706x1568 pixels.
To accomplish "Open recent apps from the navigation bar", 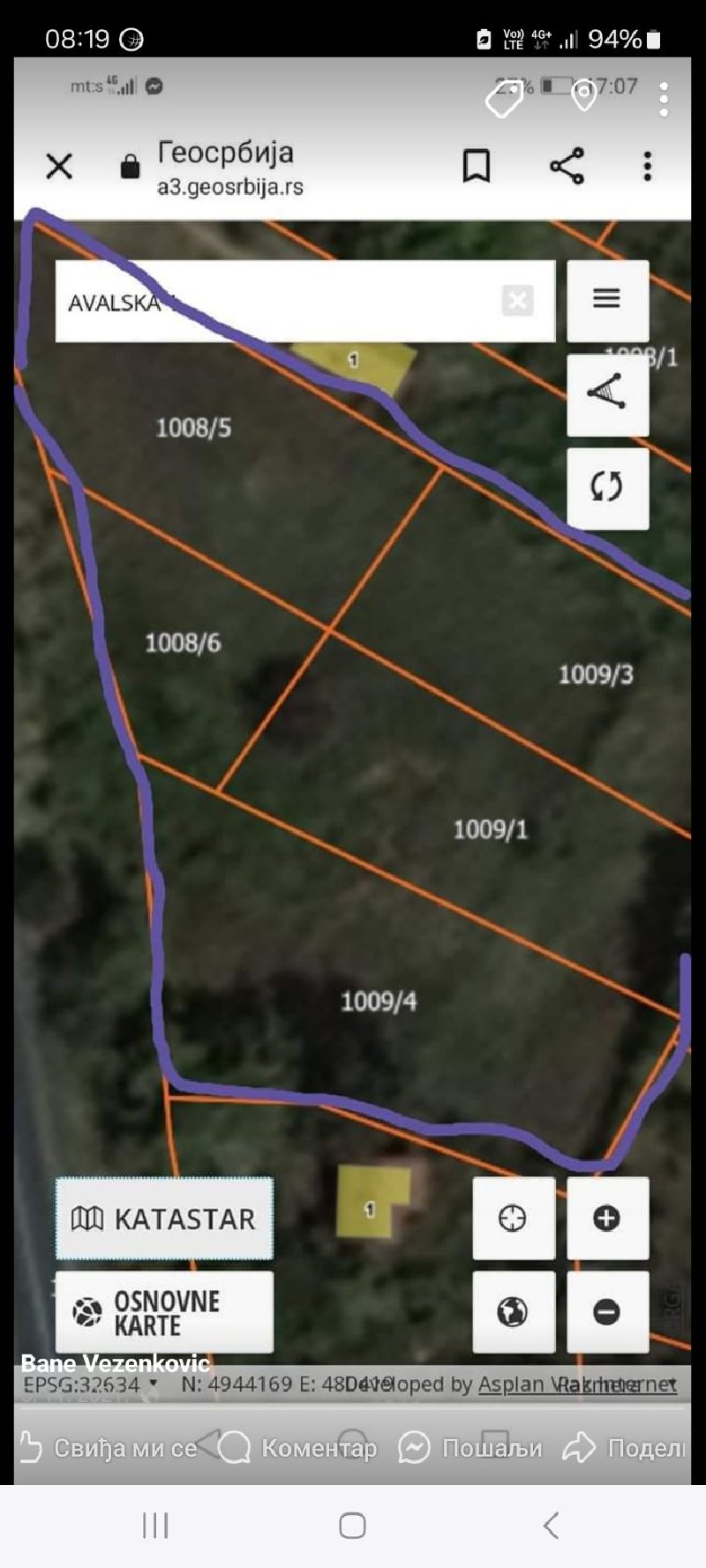I will tap(155, 1526).
